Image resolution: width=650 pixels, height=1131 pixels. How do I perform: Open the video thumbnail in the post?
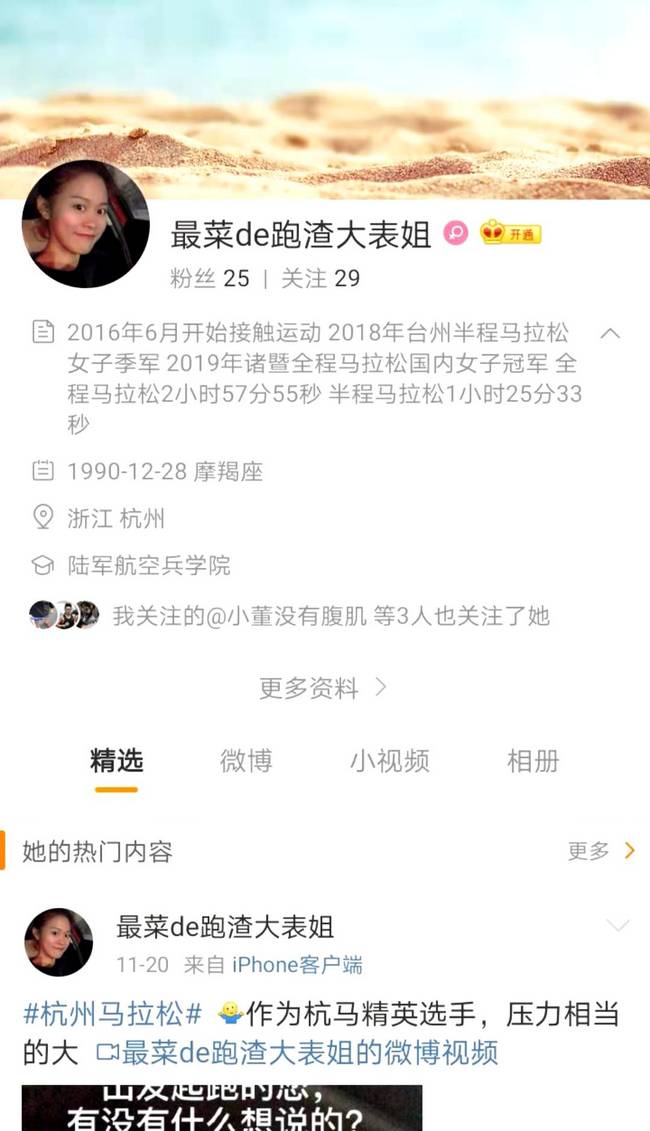tap(222, 1108)
